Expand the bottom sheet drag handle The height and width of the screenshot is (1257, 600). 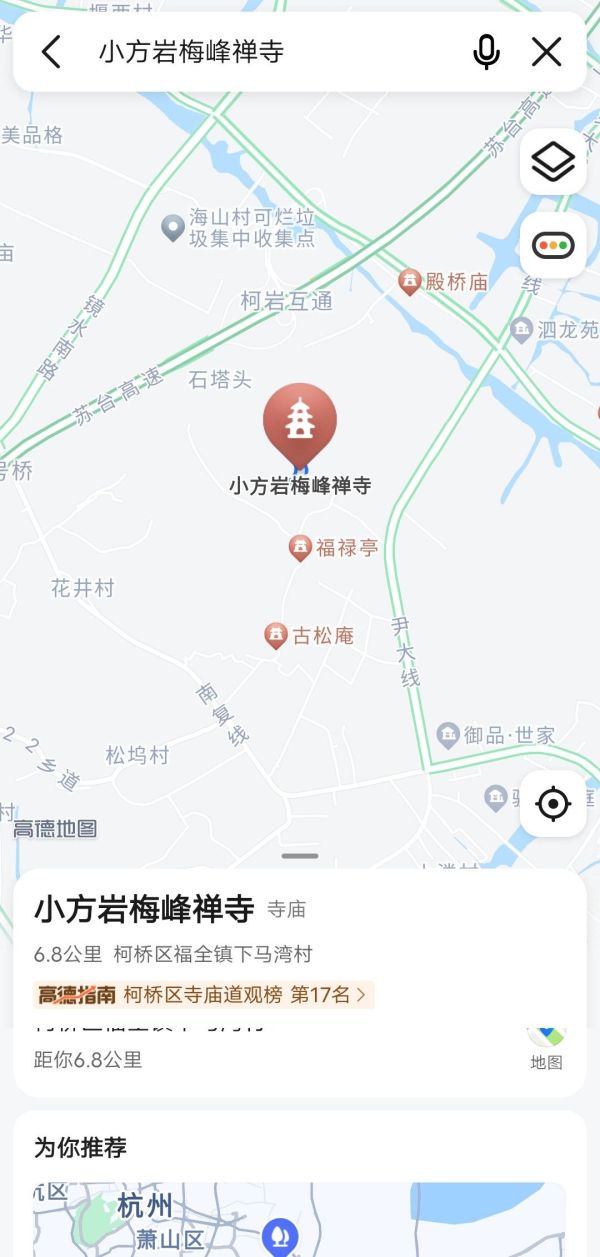[x=300, y=856]
